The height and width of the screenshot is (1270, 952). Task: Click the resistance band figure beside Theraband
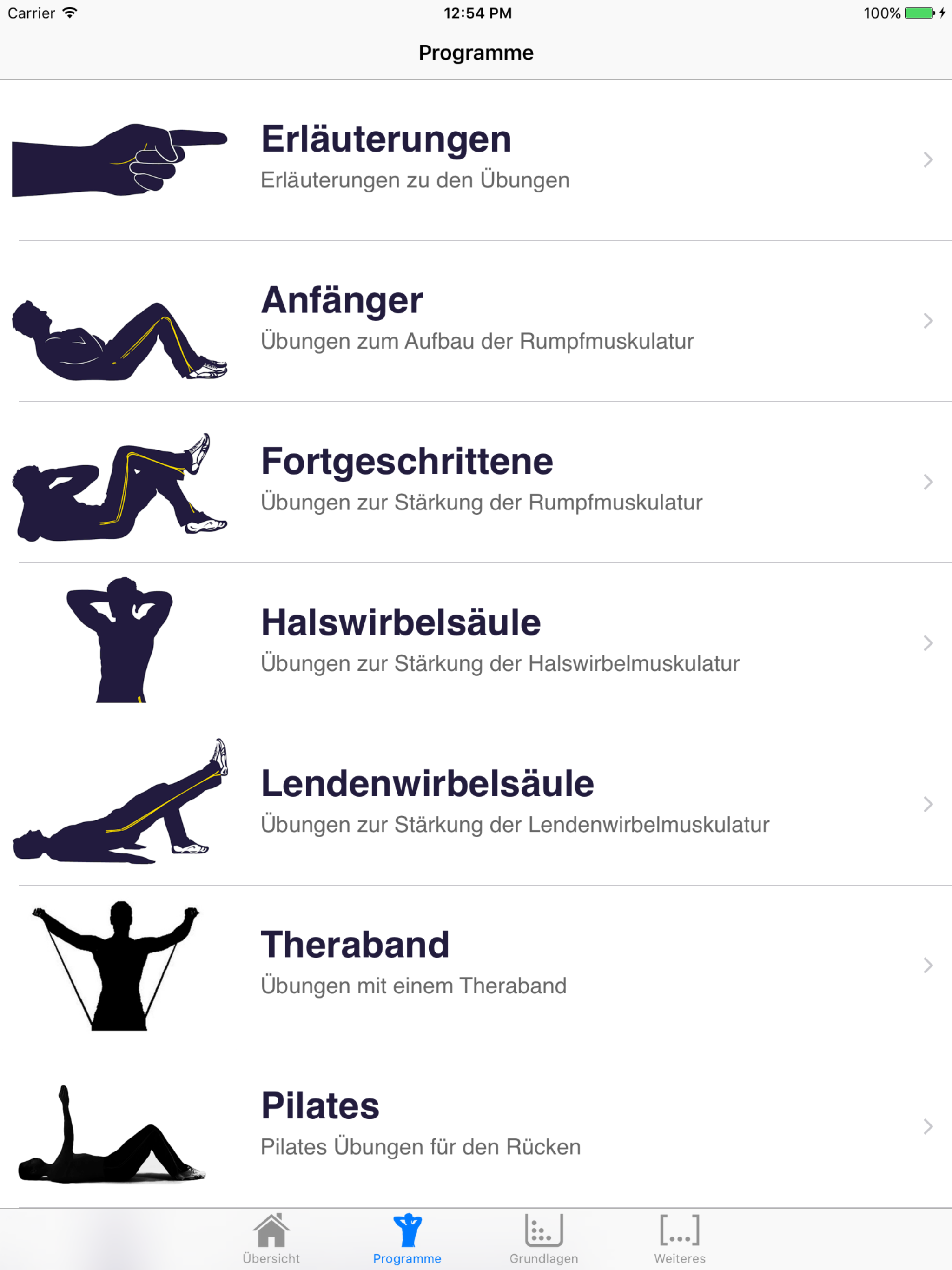[x=118, y=965]
